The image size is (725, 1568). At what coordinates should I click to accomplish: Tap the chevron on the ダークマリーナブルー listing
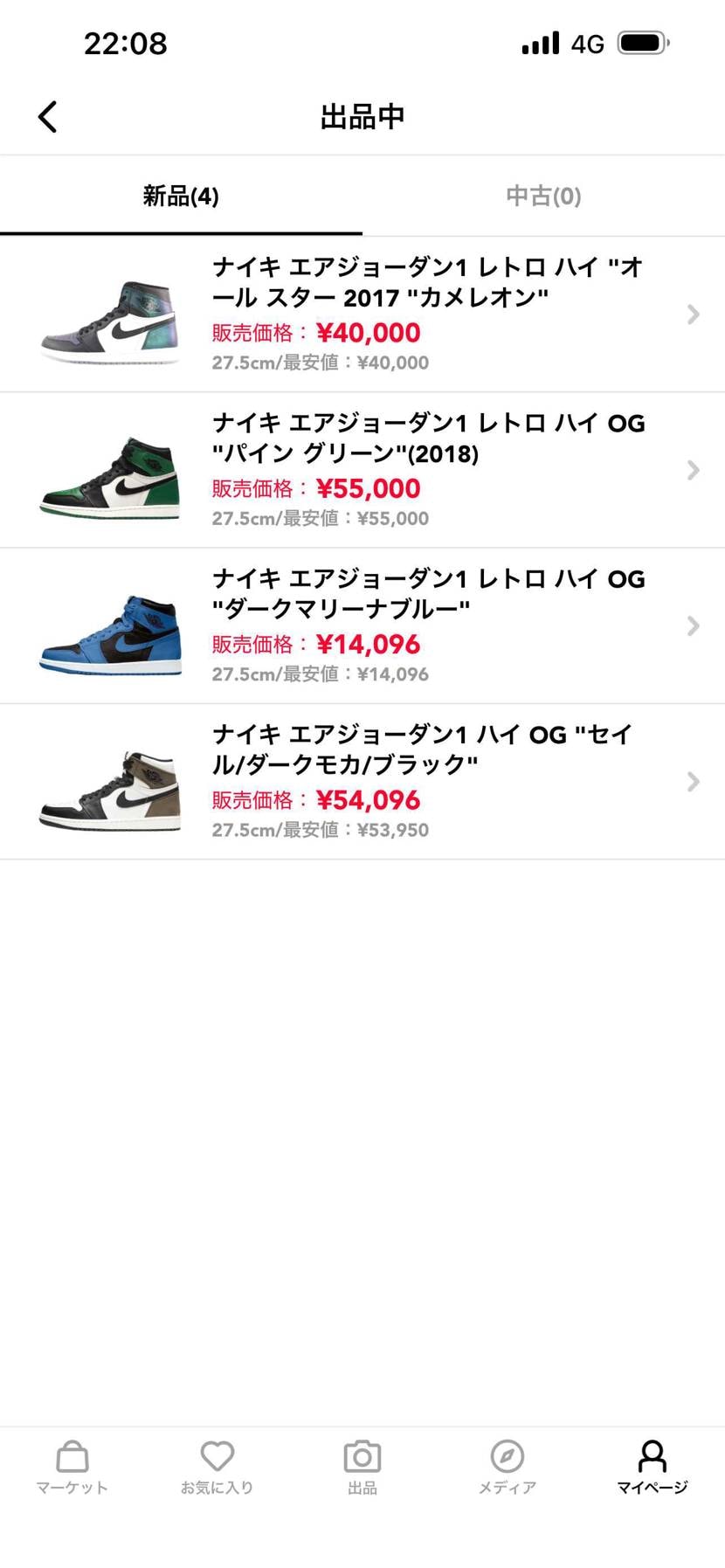click(693, 625)
